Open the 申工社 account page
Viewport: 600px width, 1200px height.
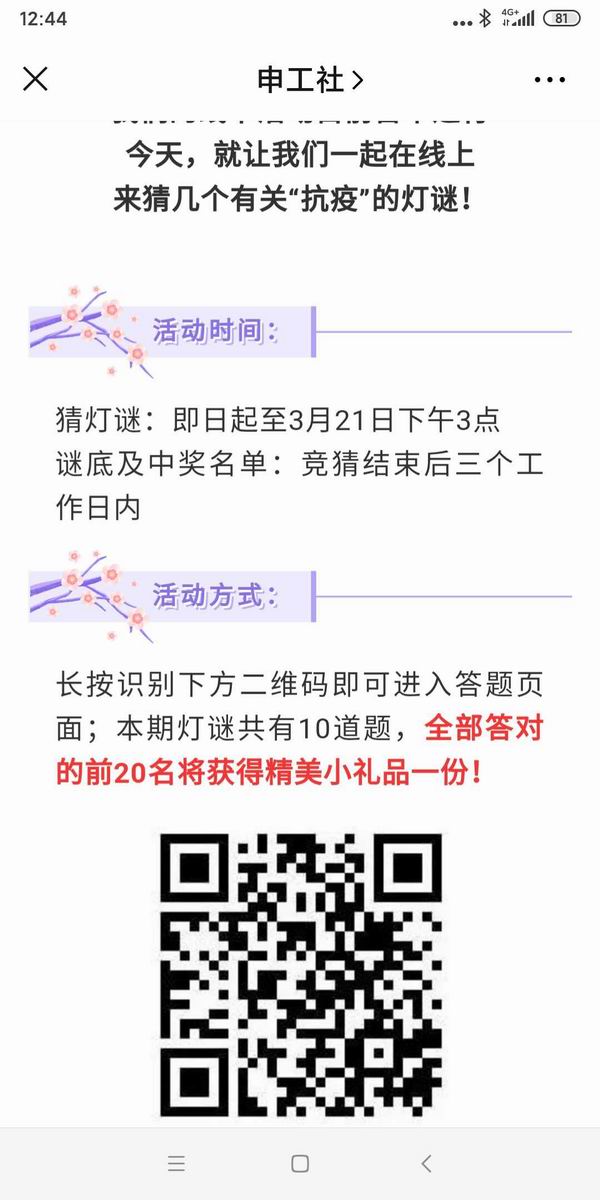click(311, 79)
